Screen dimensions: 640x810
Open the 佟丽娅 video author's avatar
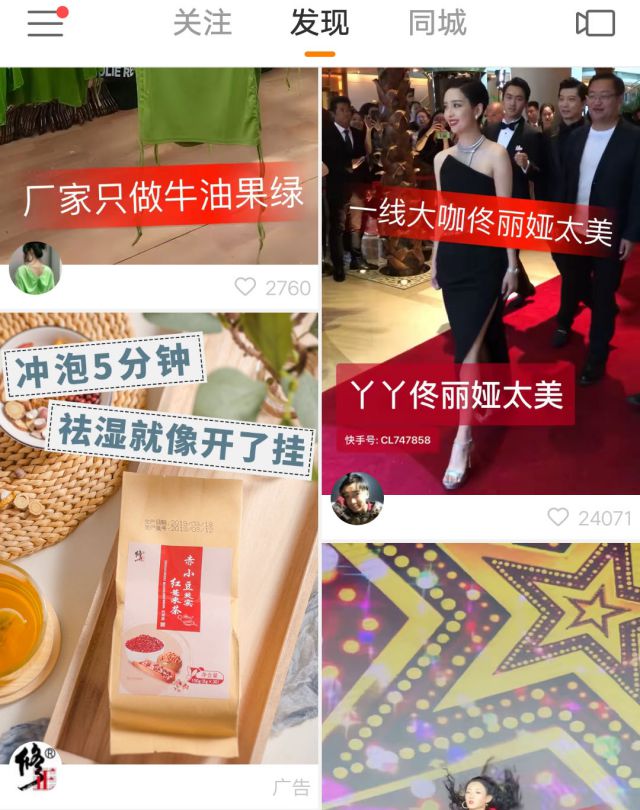click(357, 497)
